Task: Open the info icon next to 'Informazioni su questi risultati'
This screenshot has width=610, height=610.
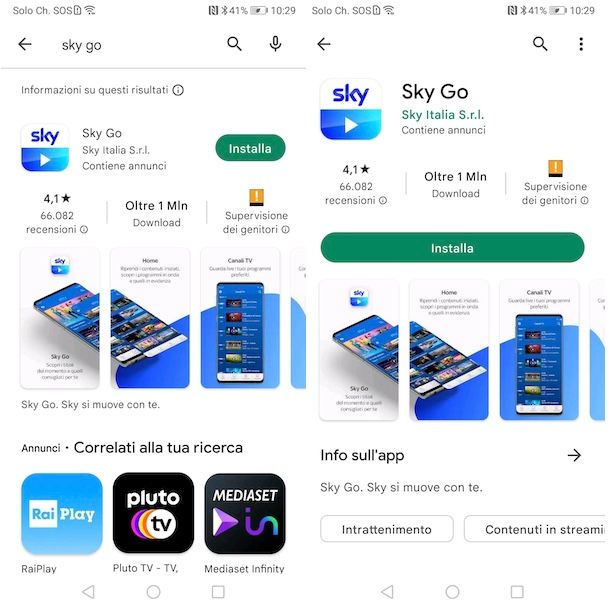Action: pyautogui.click(x=178, y=90)
